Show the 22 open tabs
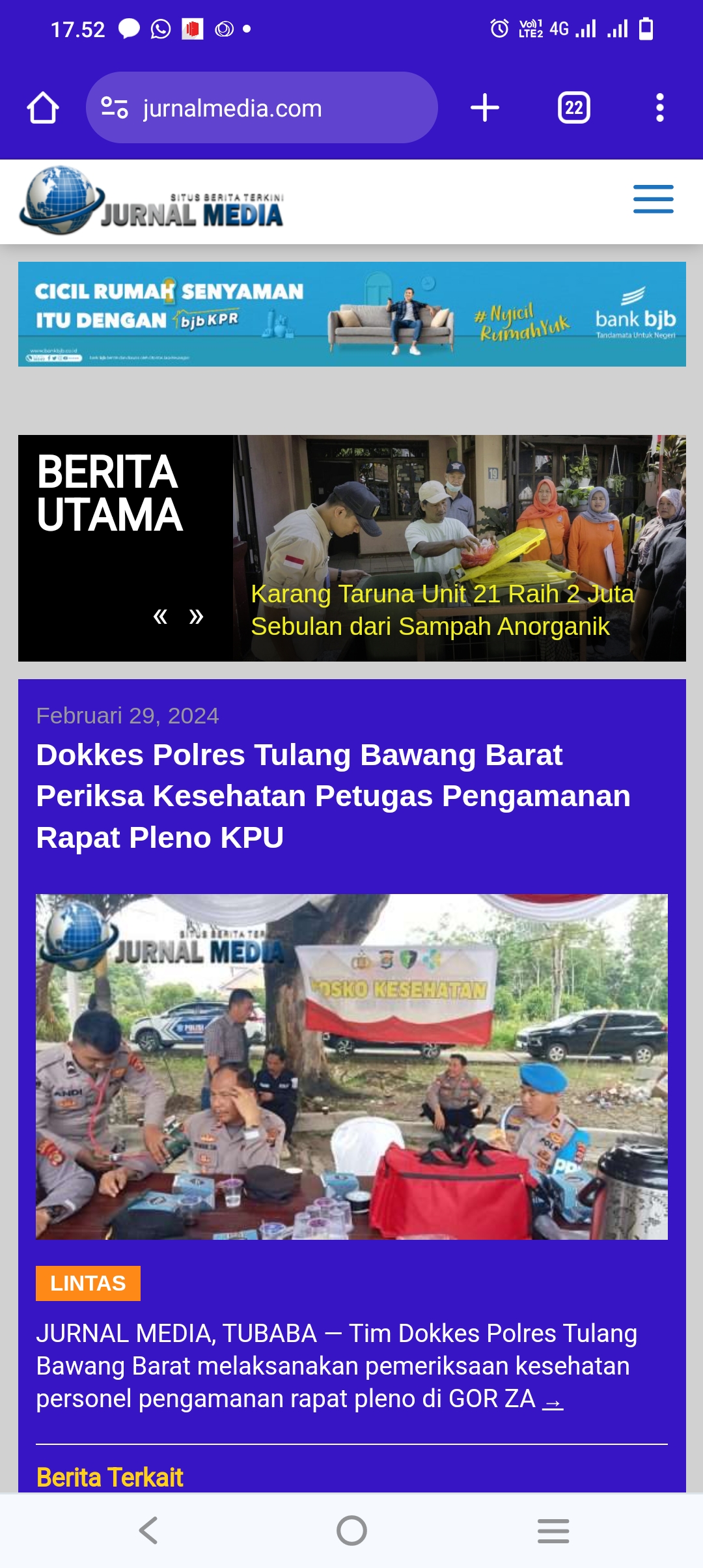 pyautogui.click(x=574, y=108)
